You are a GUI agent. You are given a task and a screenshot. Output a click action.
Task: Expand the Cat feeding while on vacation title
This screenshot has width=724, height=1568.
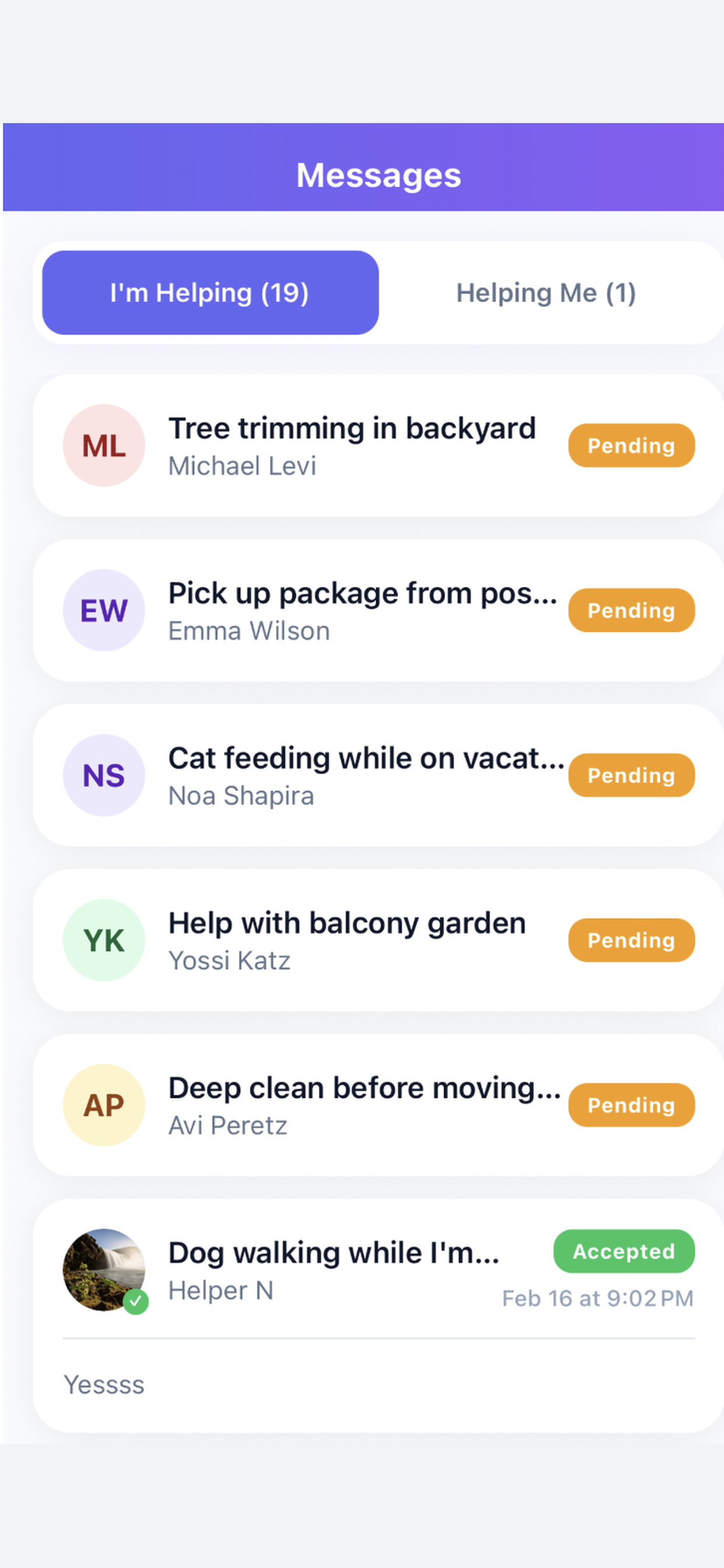click(x=366, y=757)
